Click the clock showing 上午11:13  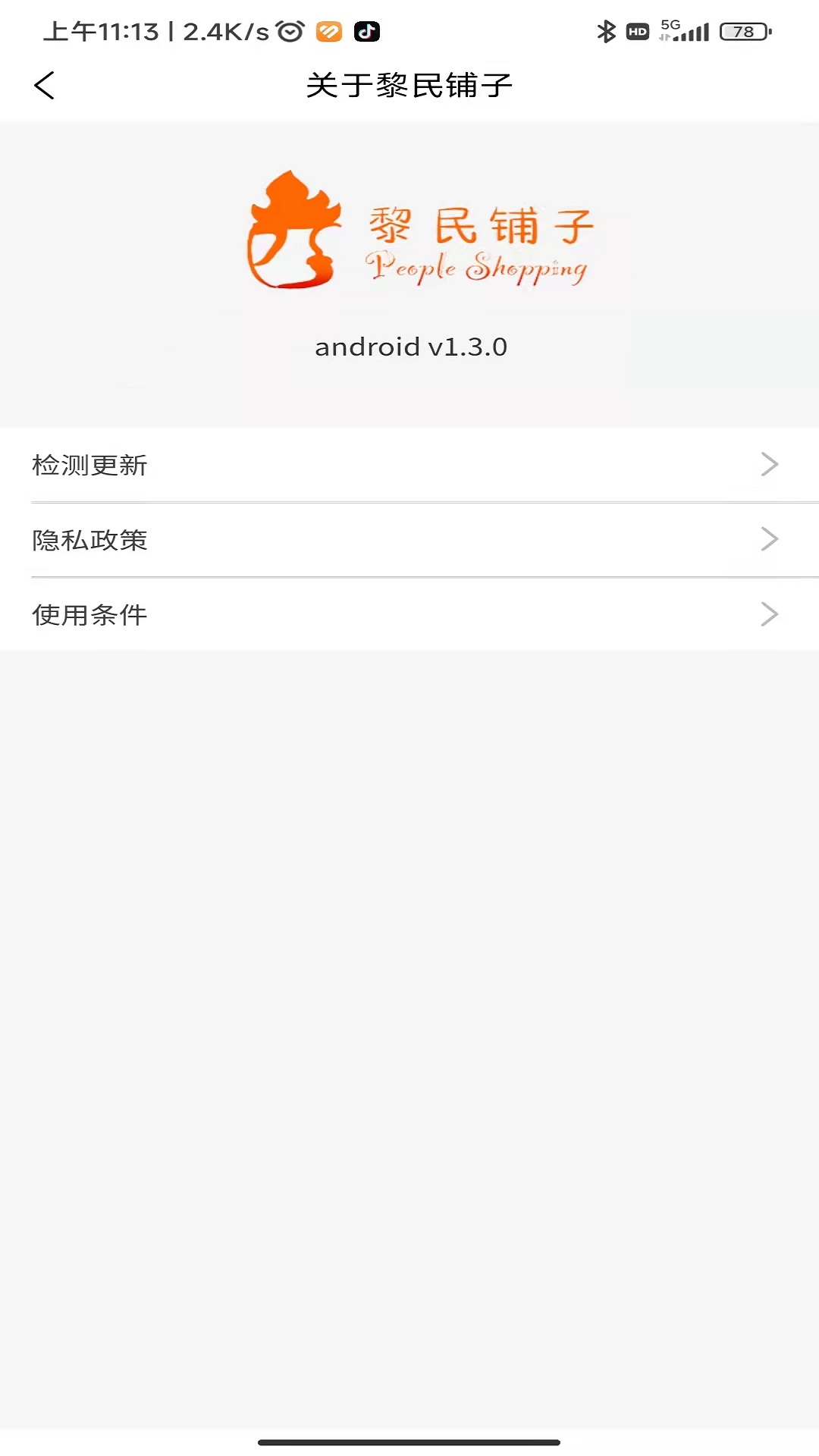click(99, 30)
